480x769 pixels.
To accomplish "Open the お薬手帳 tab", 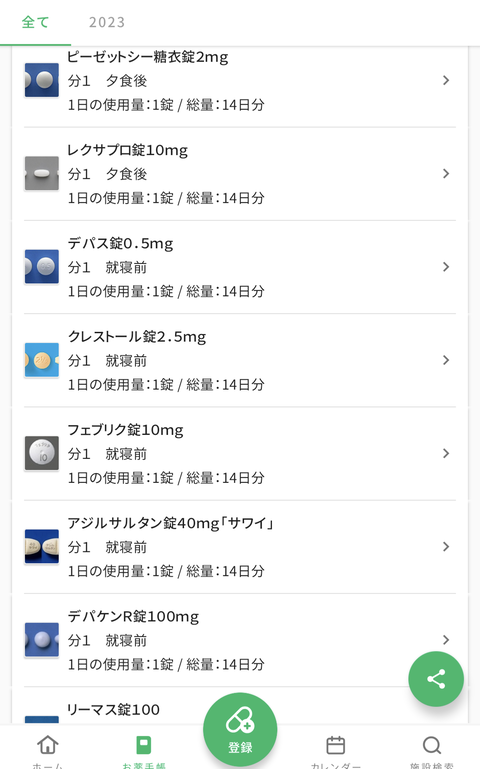I will [144, 749].
